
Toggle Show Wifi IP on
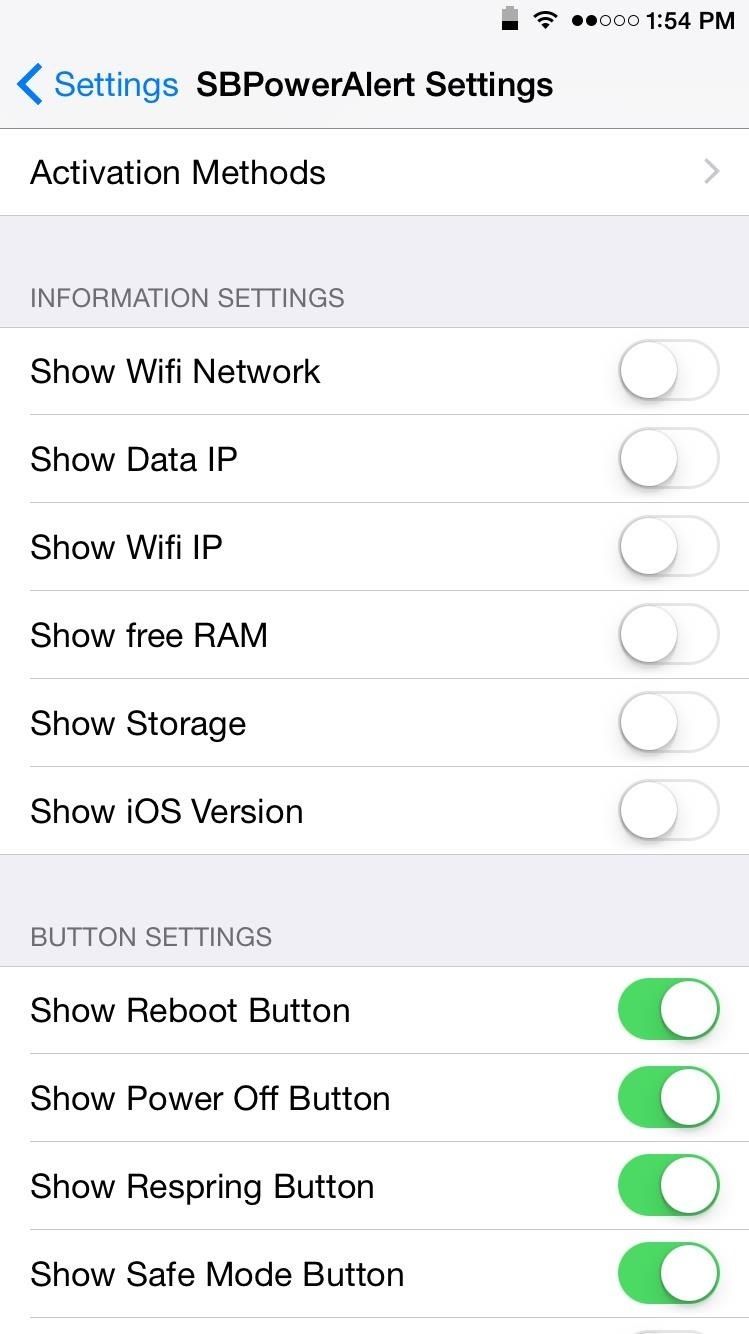click(668, 547)
